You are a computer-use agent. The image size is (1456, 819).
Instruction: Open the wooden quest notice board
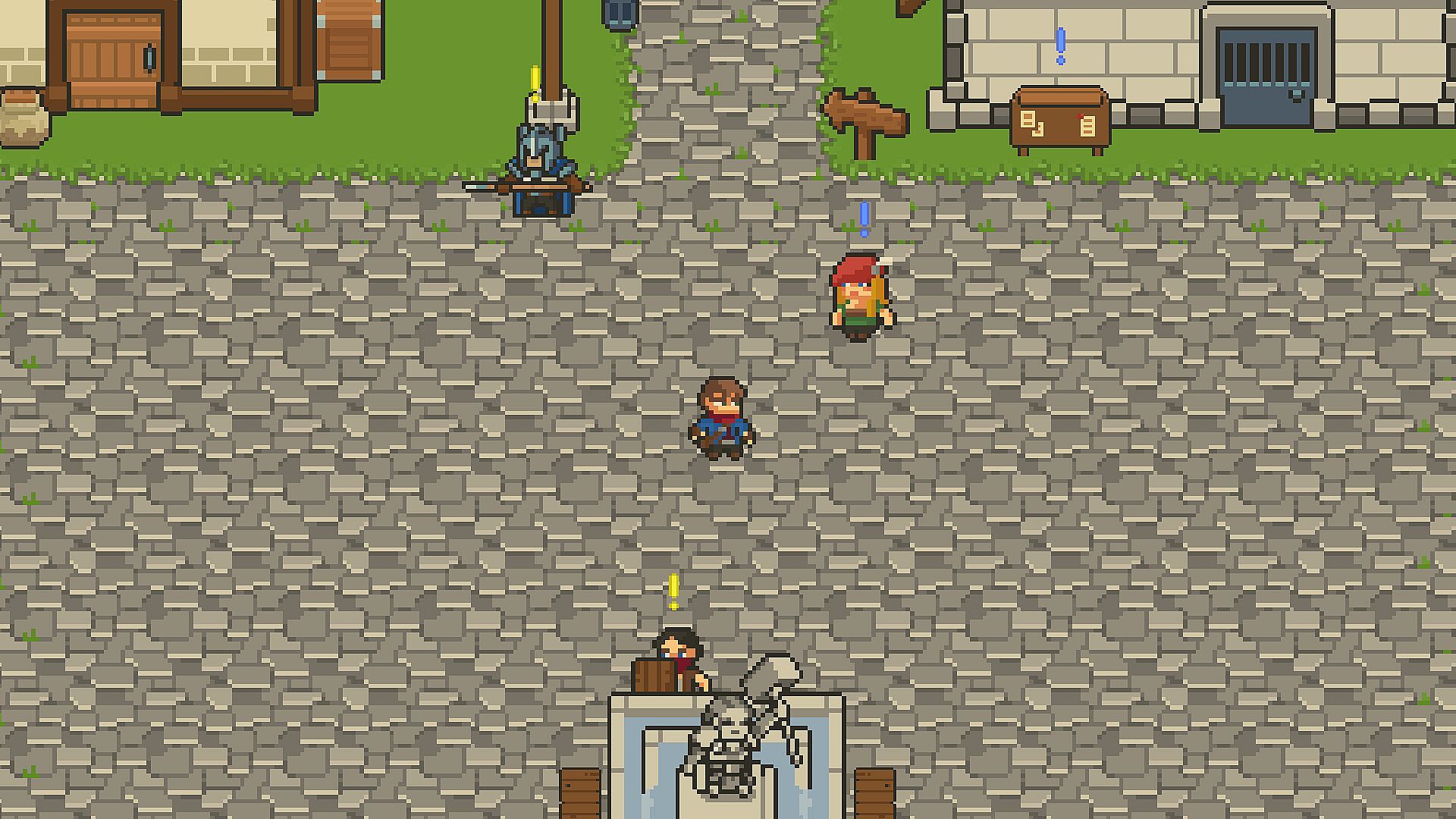1060,121
